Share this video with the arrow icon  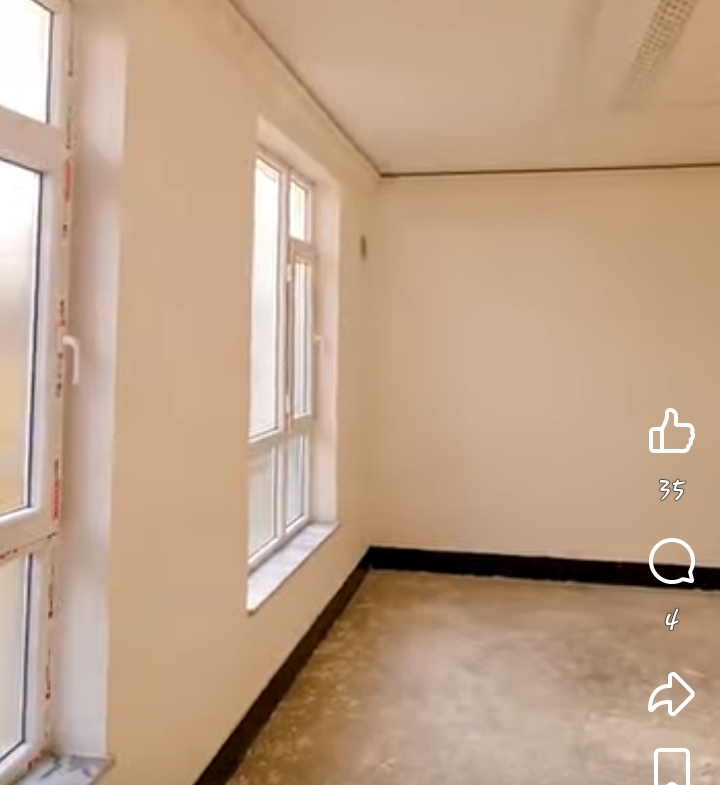pos(671,693)
